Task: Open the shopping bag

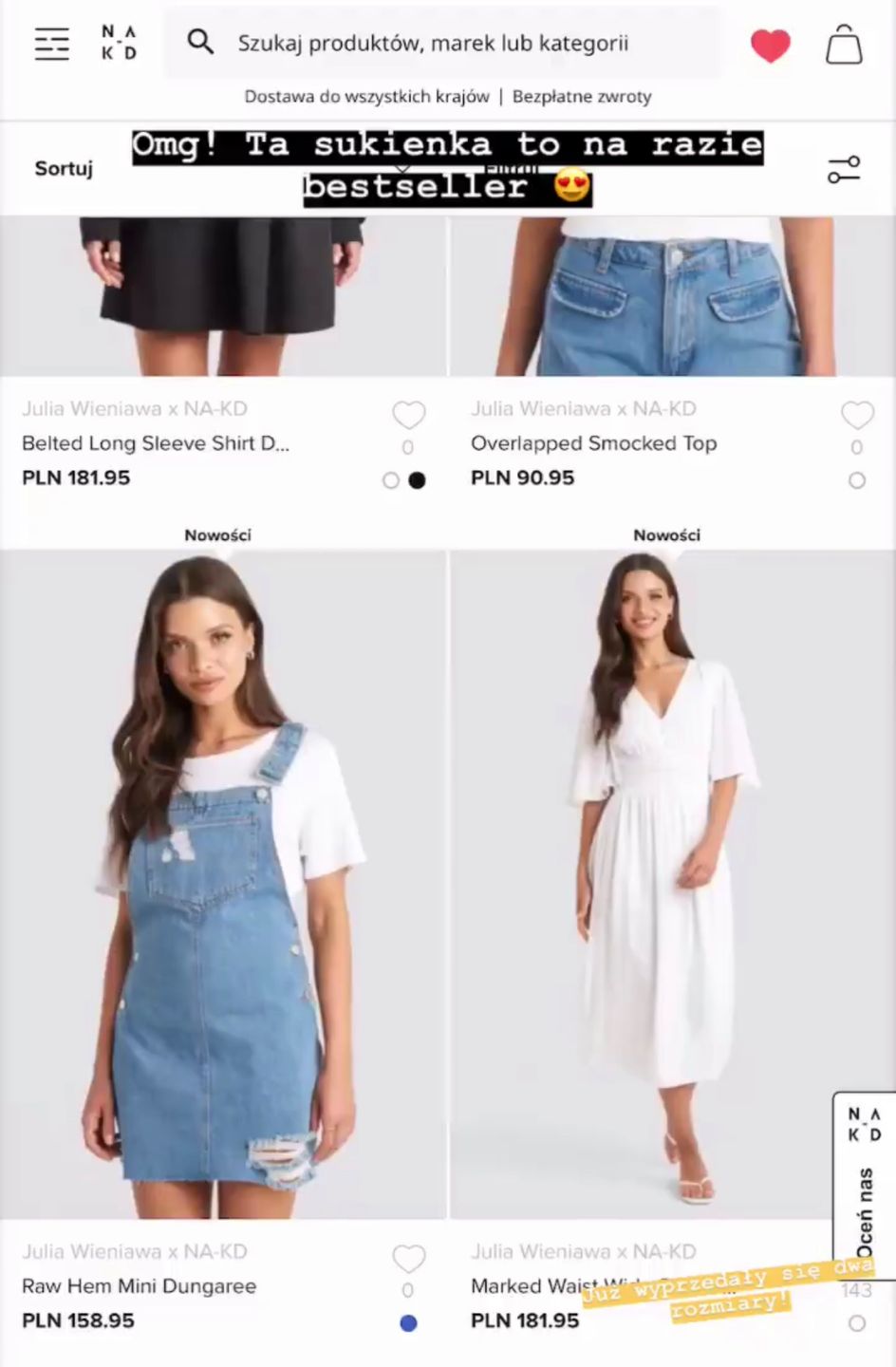Action: (x=843, y=44)
